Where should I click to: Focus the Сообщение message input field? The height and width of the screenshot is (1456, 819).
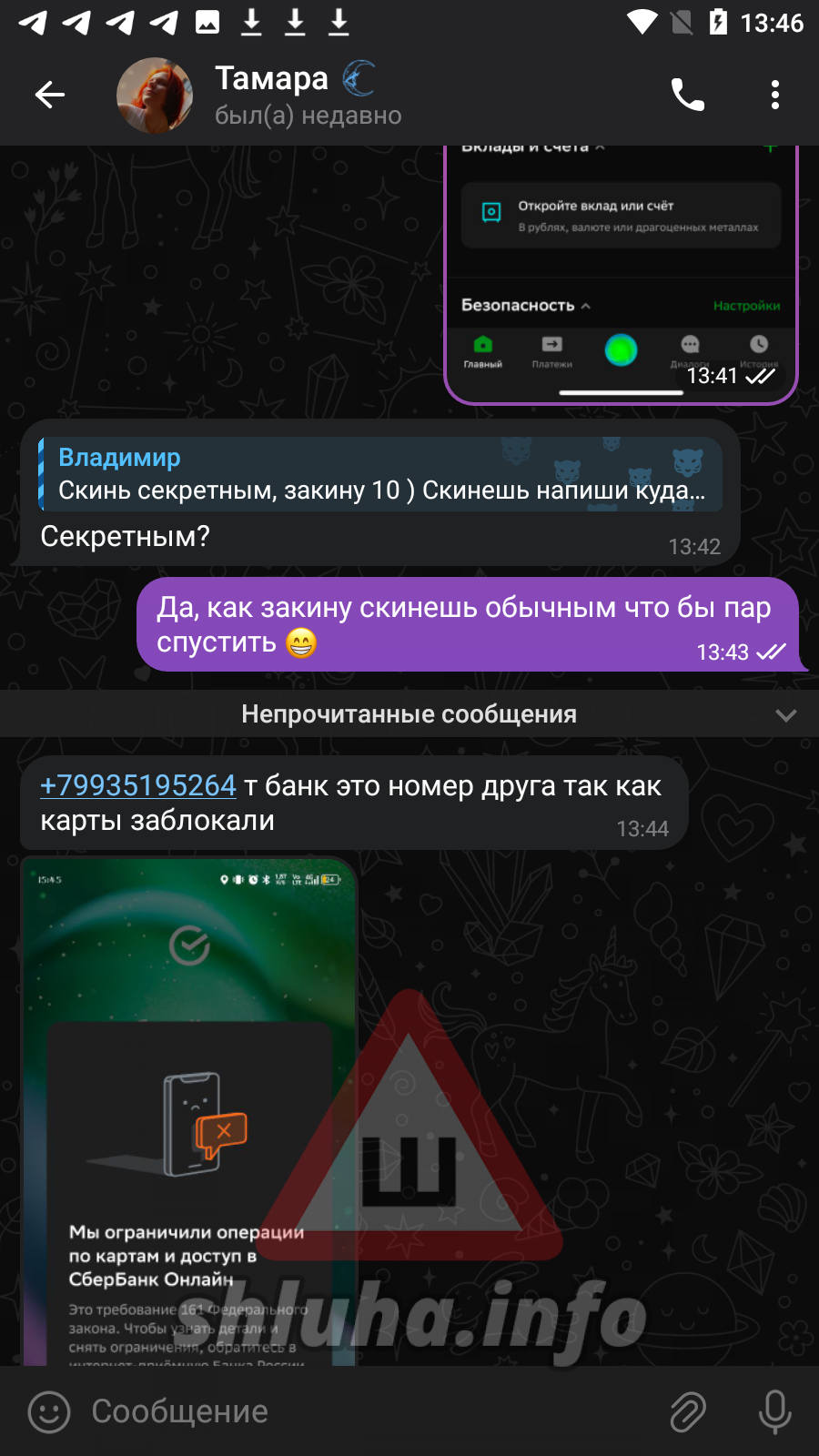pos(364,1412)
